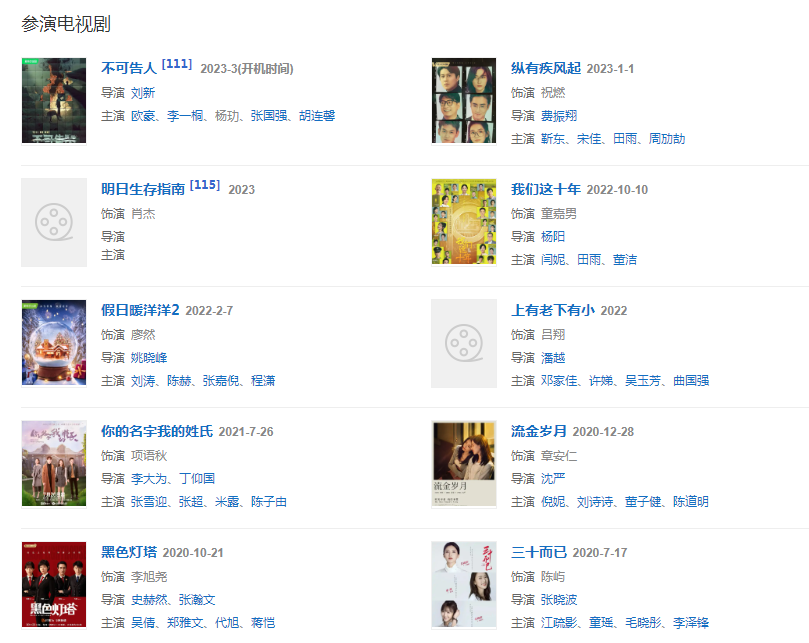Tap the poster of 黑色灯塔
This screenshot has height=643, width=809.
pos(53,584)
